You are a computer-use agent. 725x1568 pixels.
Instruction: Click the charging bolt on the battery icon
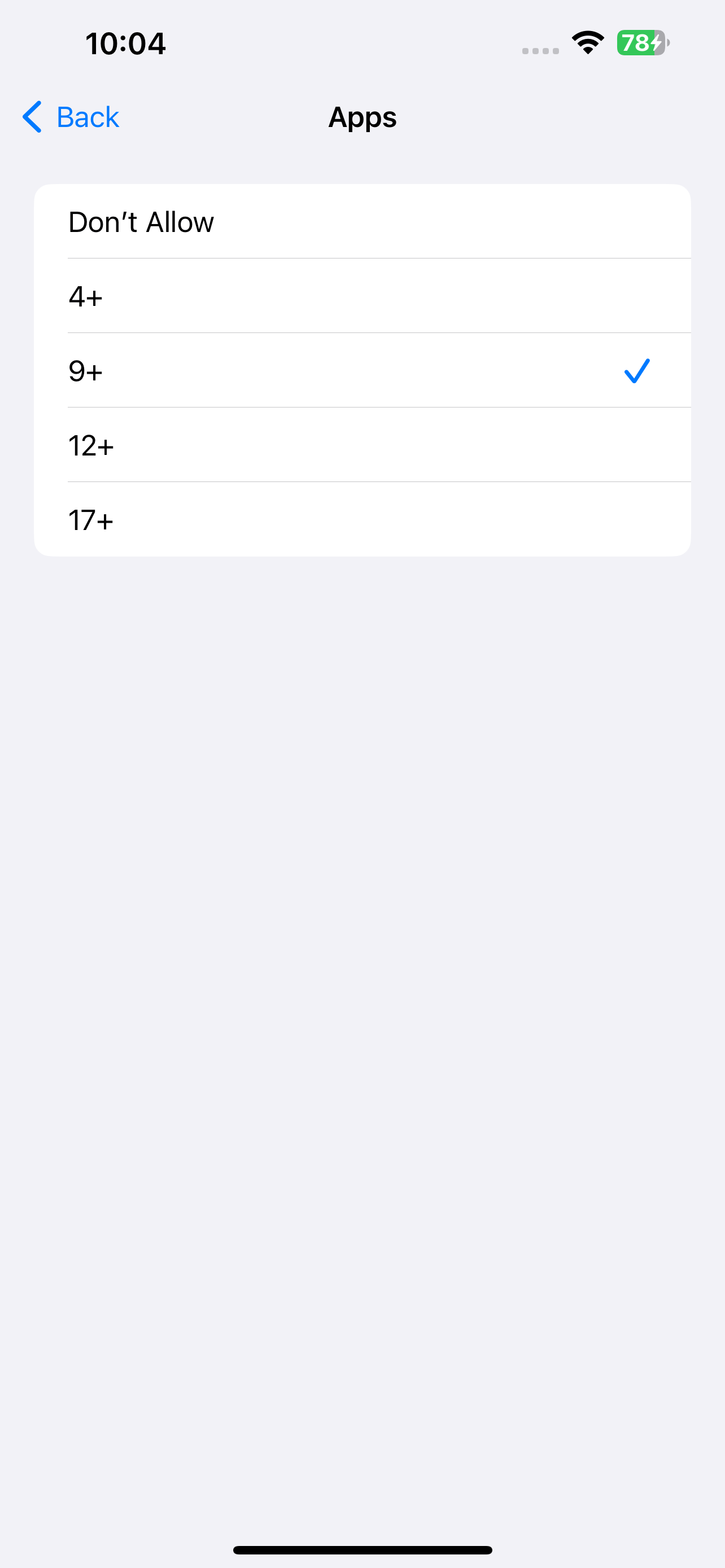[654, 42]
